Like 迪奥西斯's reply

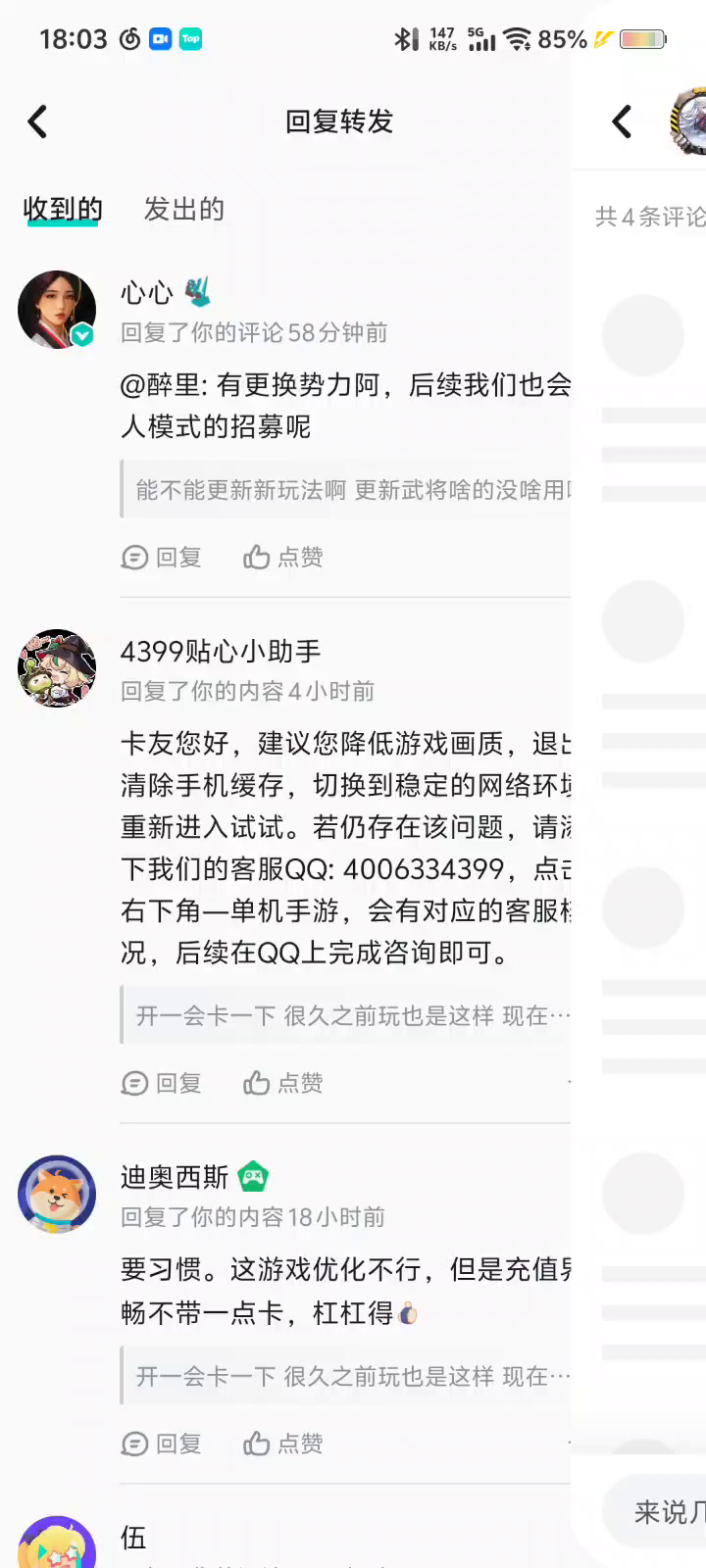[x=283, y=1444]
